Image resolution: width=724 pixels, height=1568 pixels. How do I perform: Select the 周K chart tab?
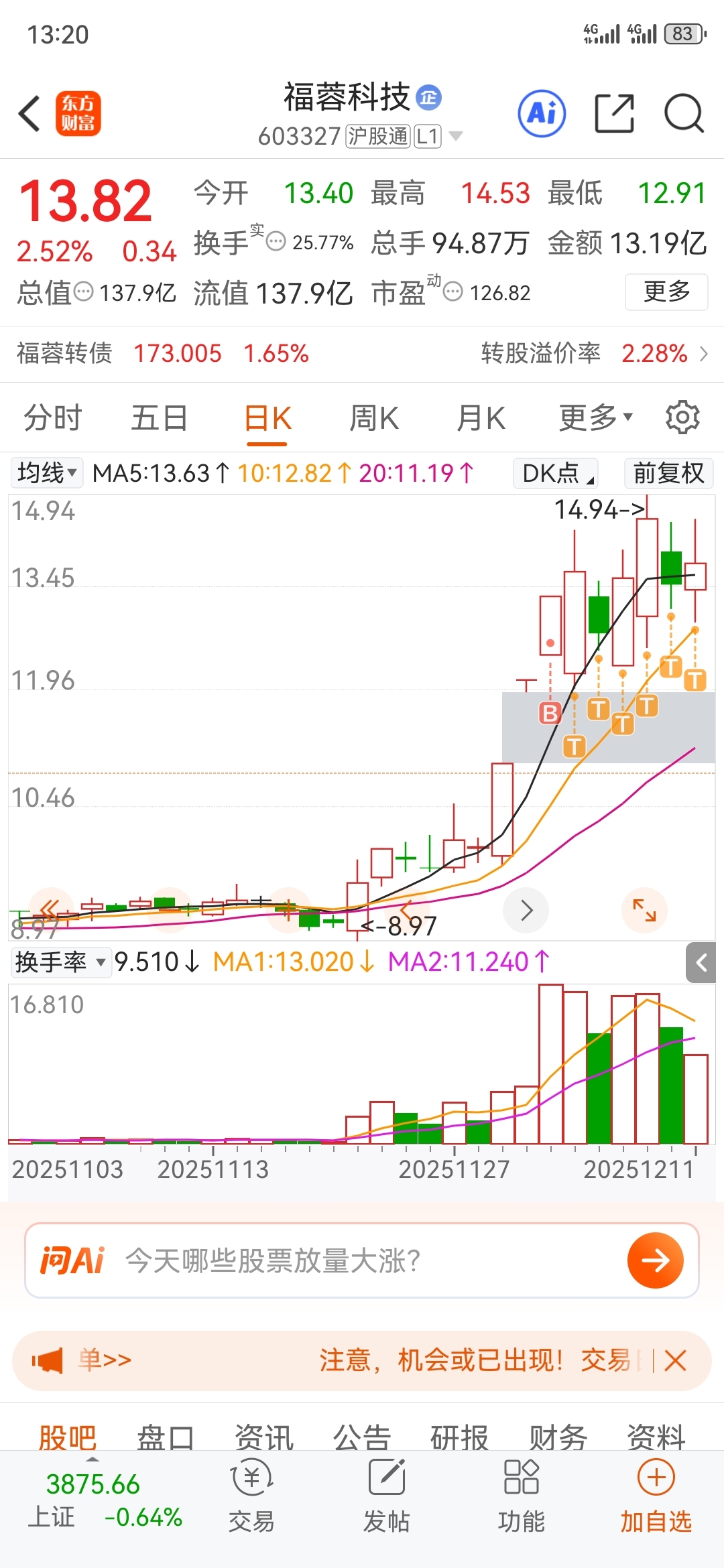(x=374, y=418)
